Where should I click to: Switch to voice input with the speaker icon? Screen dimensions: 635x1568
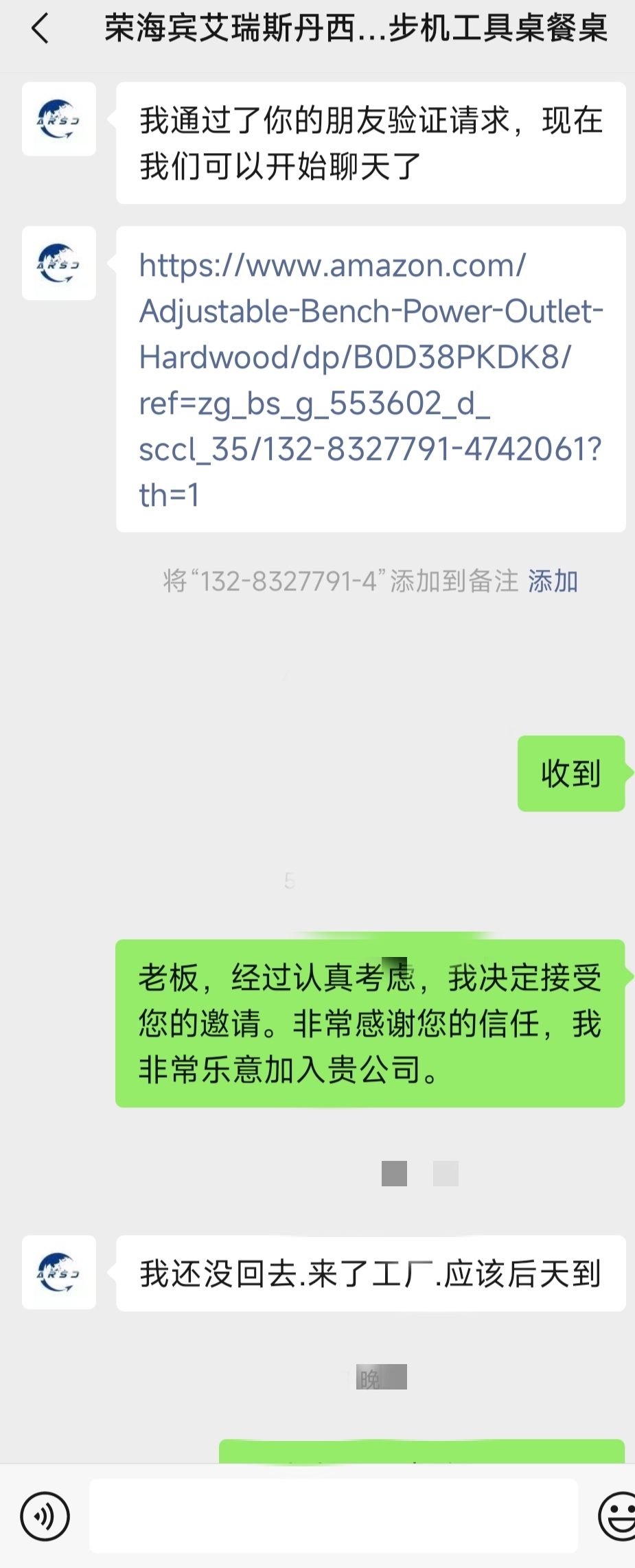pyautogui.click(x=45, y=1516)
